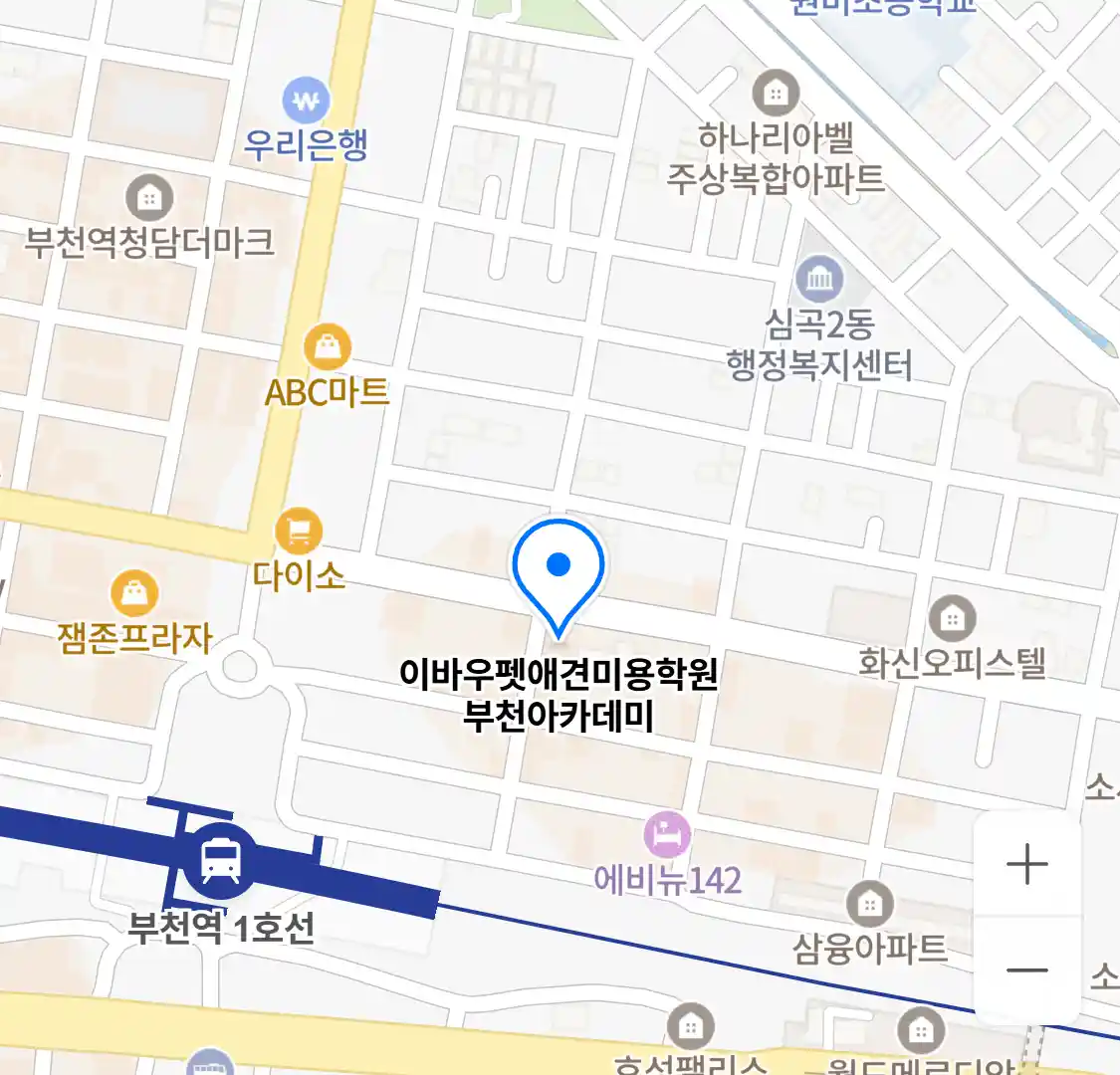Tap the 다이소 shop marker

tap(299, 531)
